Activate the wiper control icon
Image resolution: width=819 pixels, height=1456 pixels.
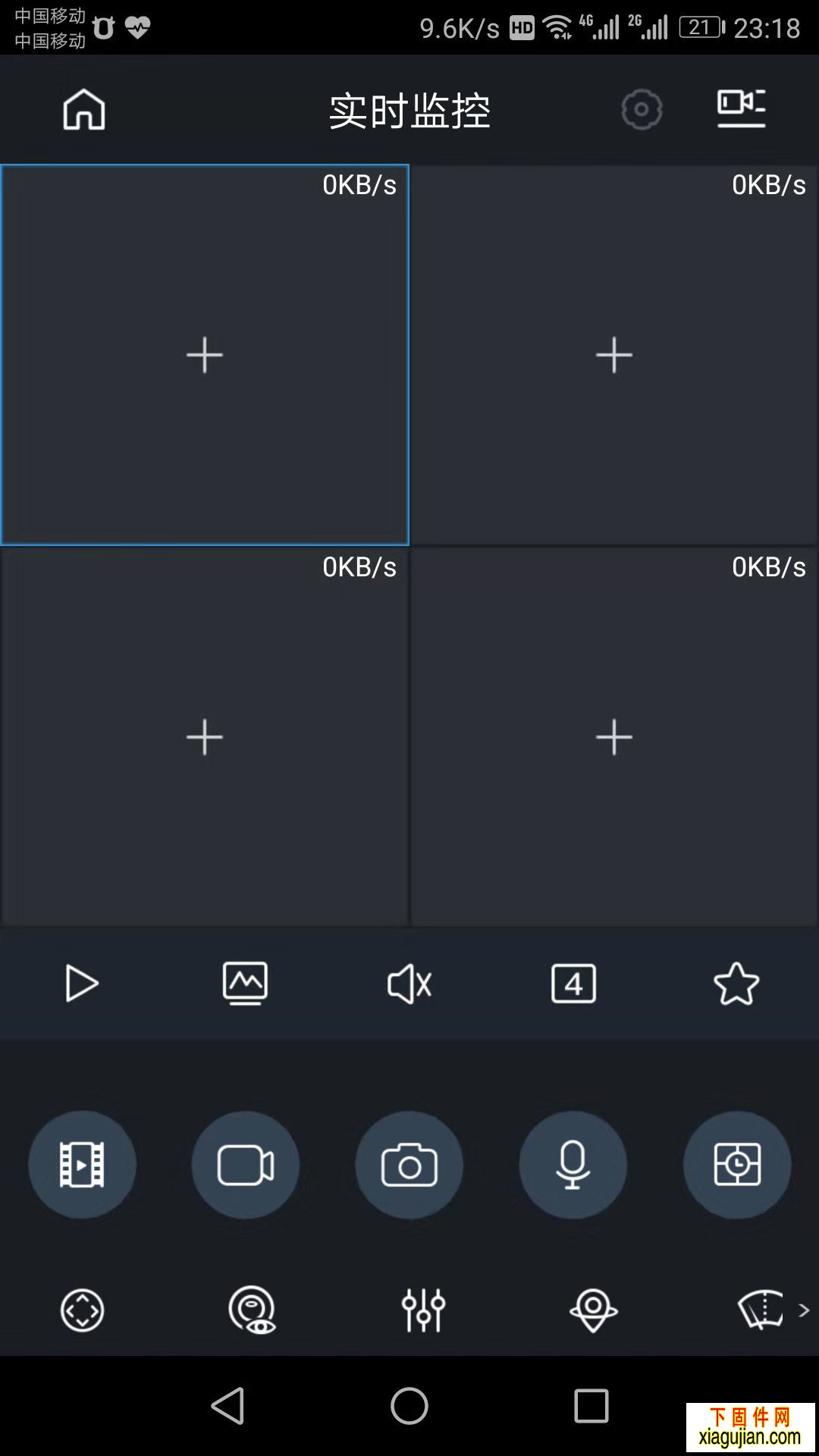pos(761,1310)
